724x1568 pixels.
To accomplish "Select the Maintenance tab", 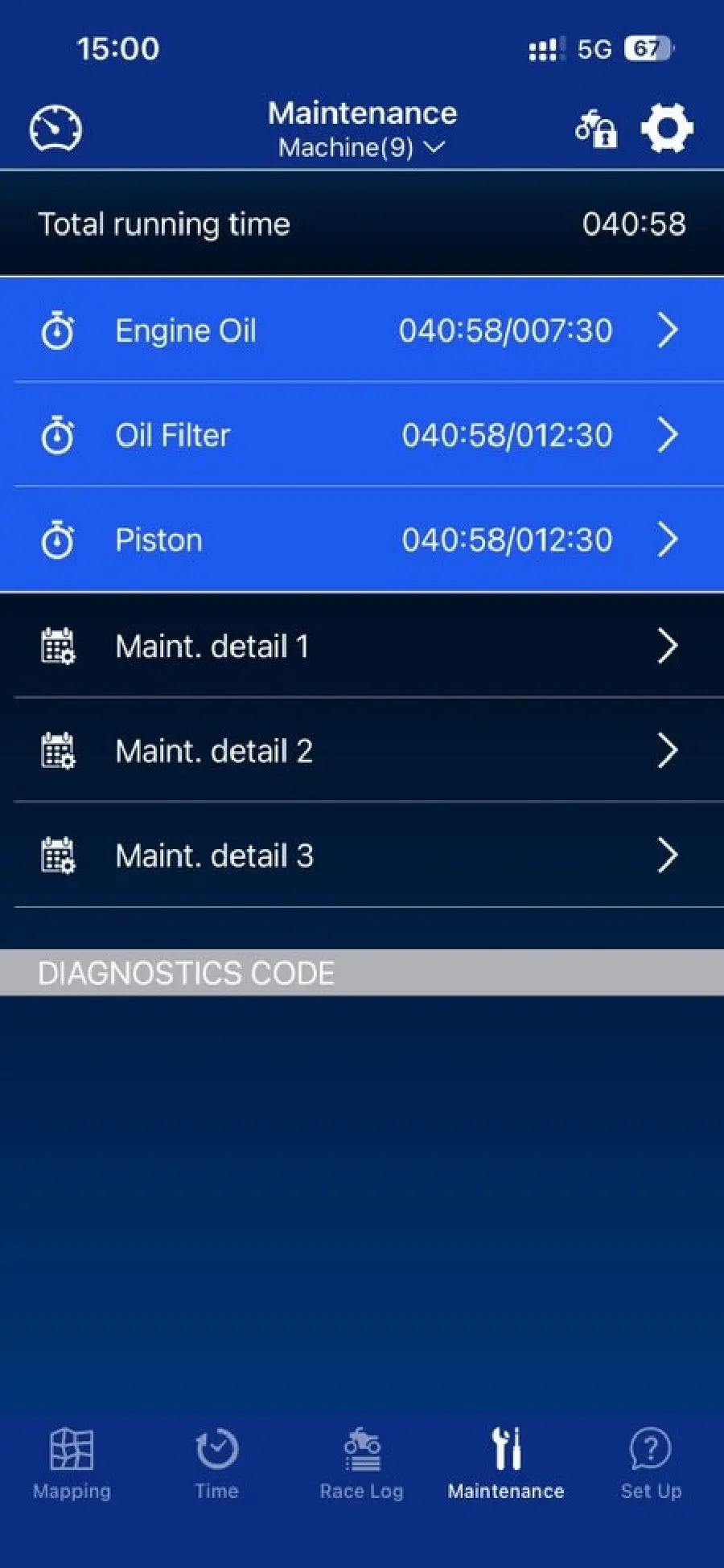I will pos(506,1463).
